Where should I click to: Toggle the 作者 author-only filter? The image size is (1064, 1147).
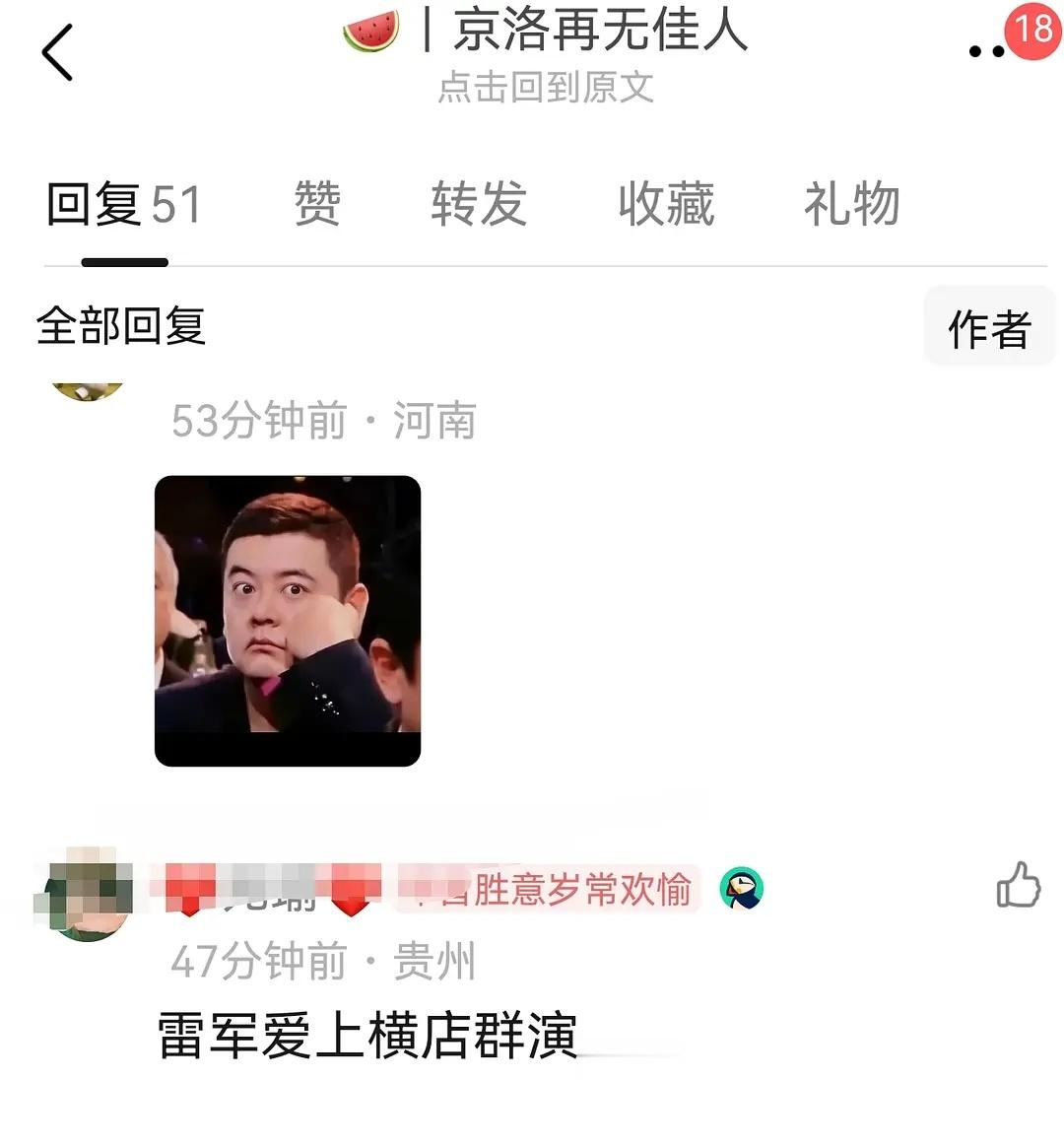[989, 325]
